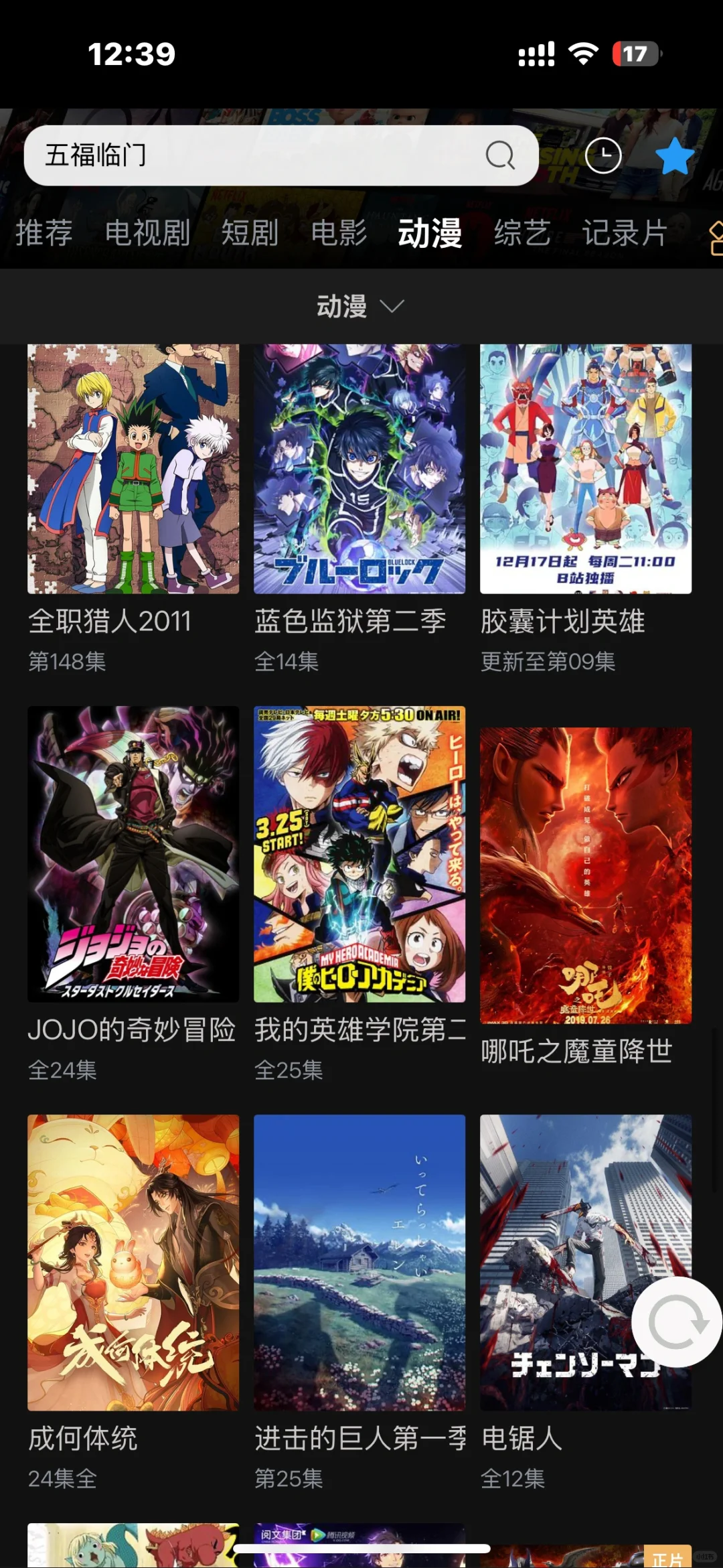This screenshot has height=1568, width=723.
Task: Go to the 电影 tab
Action: pos(339,233)
